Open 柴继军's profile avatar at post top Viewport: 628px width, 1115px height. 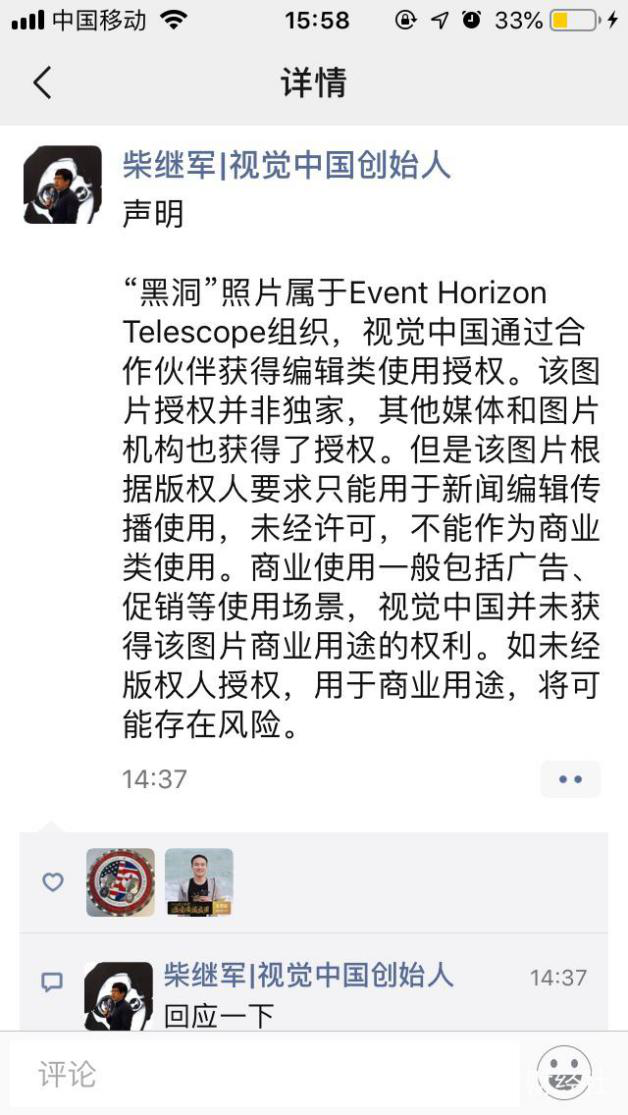point(63,185)
